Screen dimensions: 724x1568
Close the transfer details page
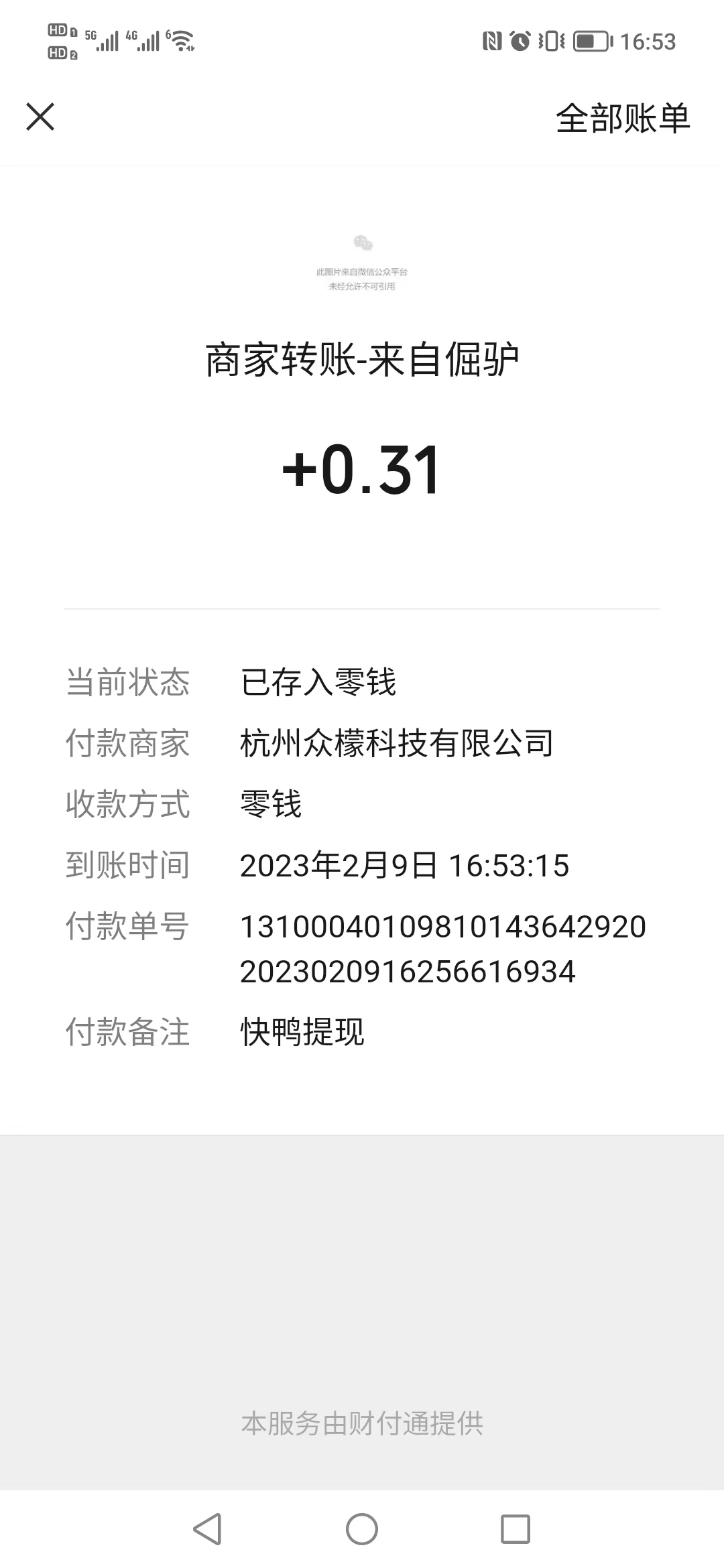coord(40,117)
